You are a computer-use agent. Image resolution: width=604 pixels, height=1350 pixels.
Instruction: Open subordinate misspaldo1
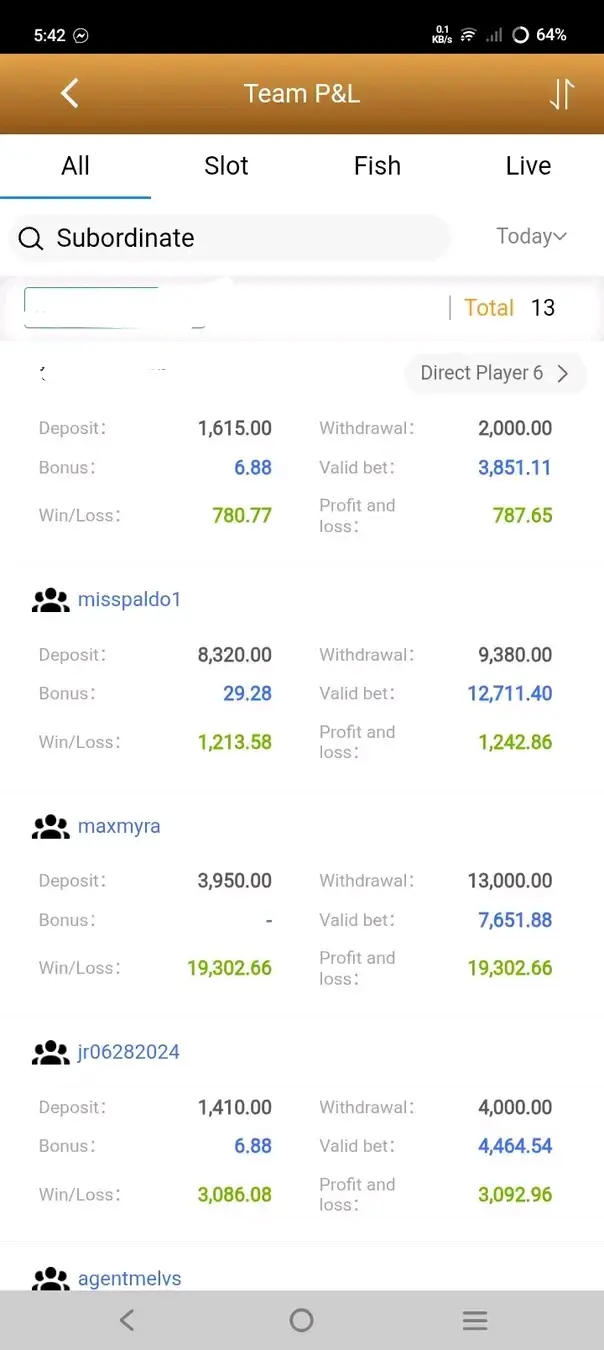[129, 600]
